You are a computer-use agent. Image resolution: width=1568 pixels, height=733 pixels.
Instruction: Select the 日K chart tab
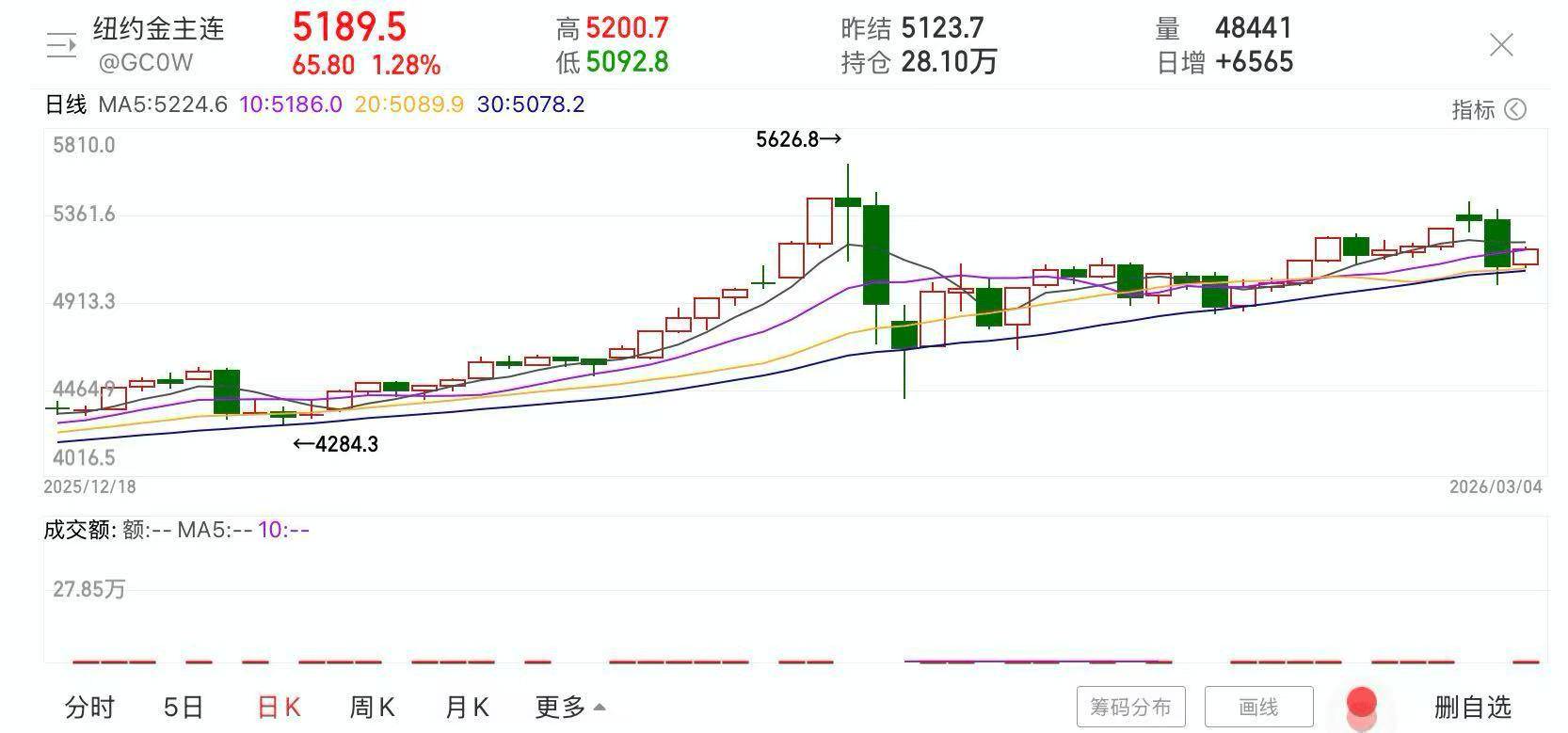279,707
